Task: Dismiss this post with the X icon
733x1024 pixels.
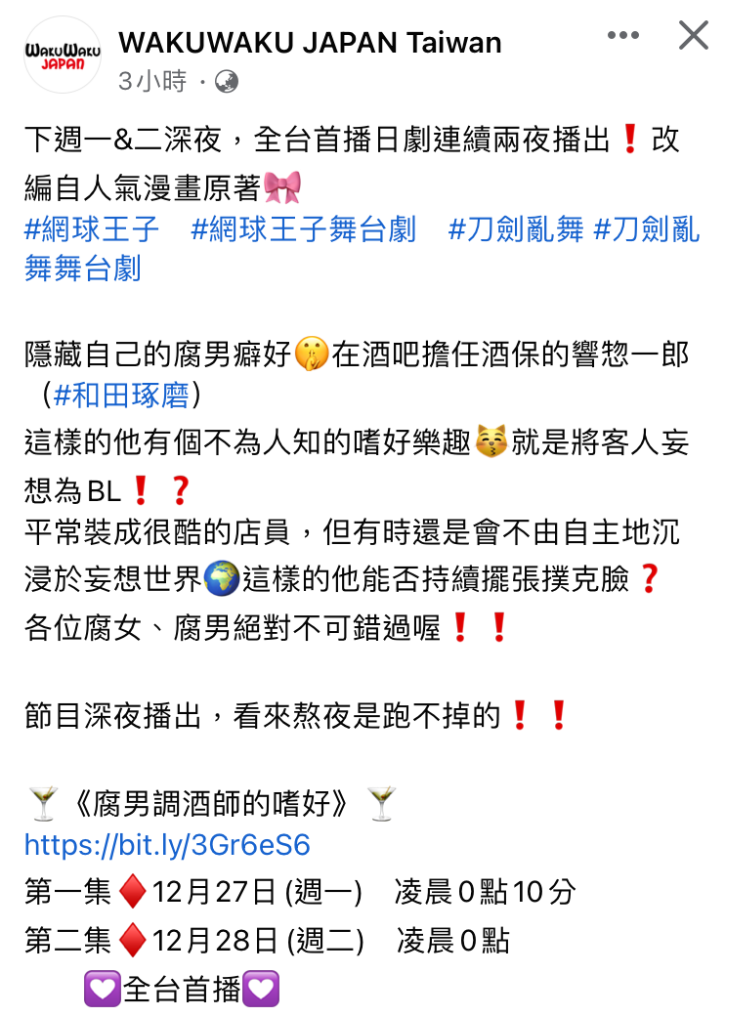Action: 693,36
